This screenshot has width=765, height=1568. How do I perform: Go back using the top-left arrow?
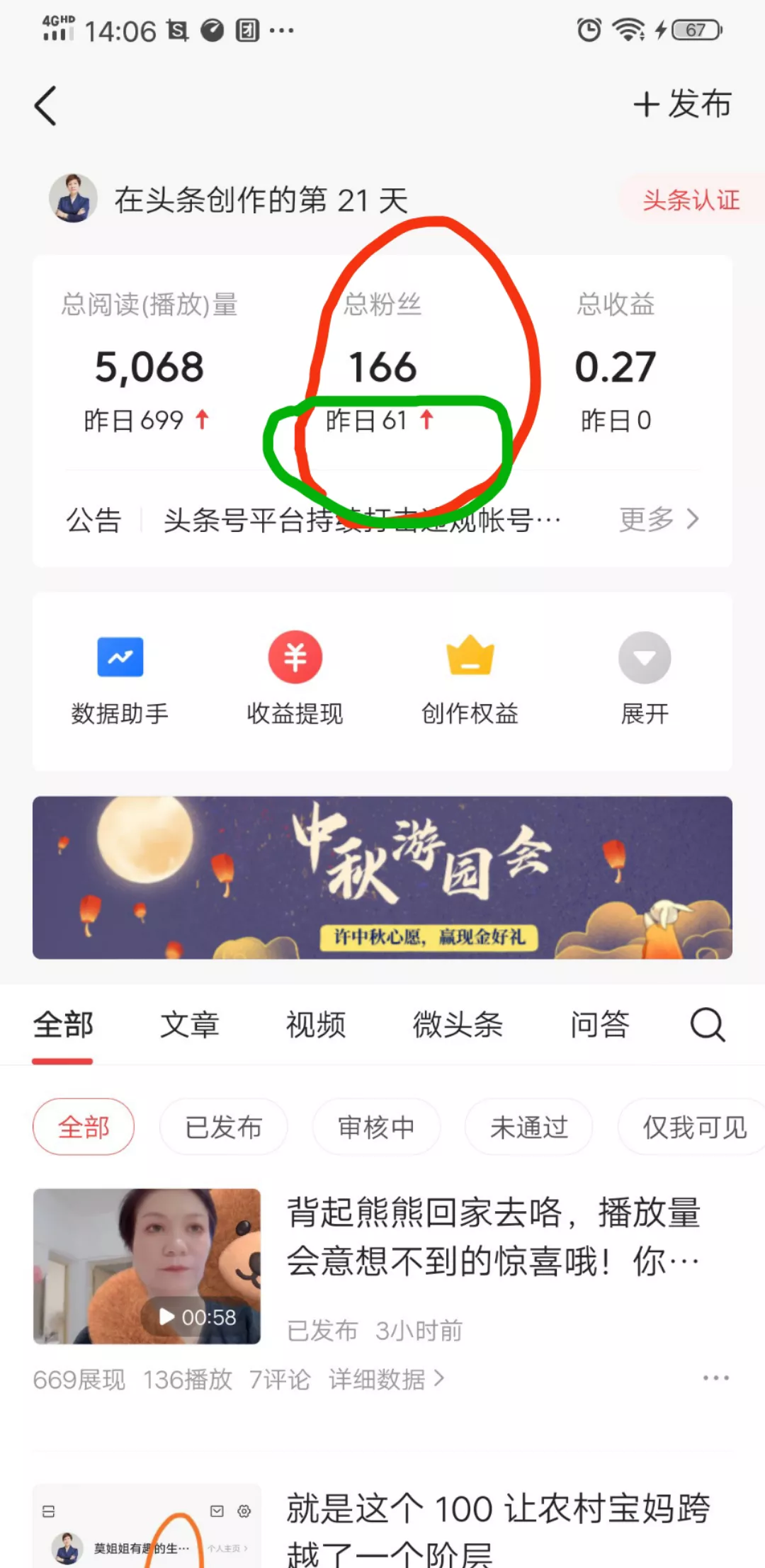pyautogui.click(x=46, y=106)
